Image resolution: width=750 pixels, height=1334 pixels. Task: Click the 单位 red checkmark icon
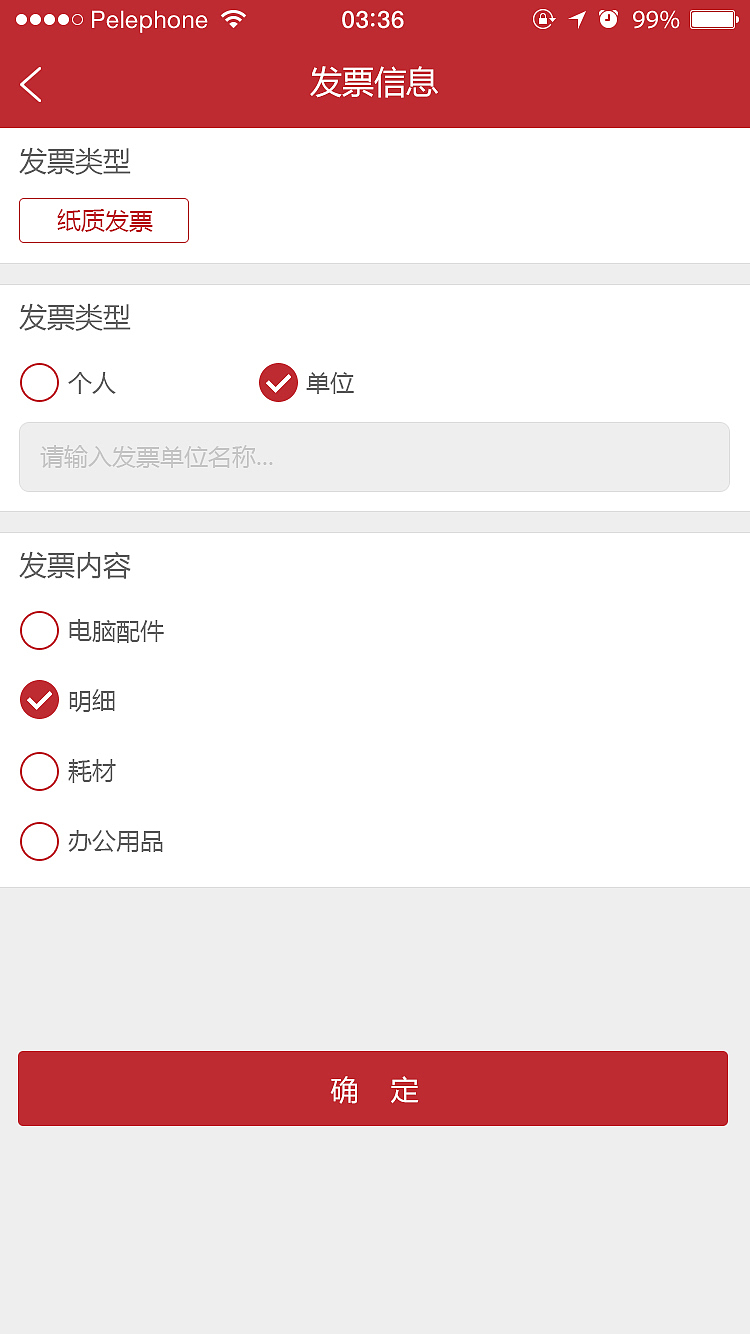point(278,383)
